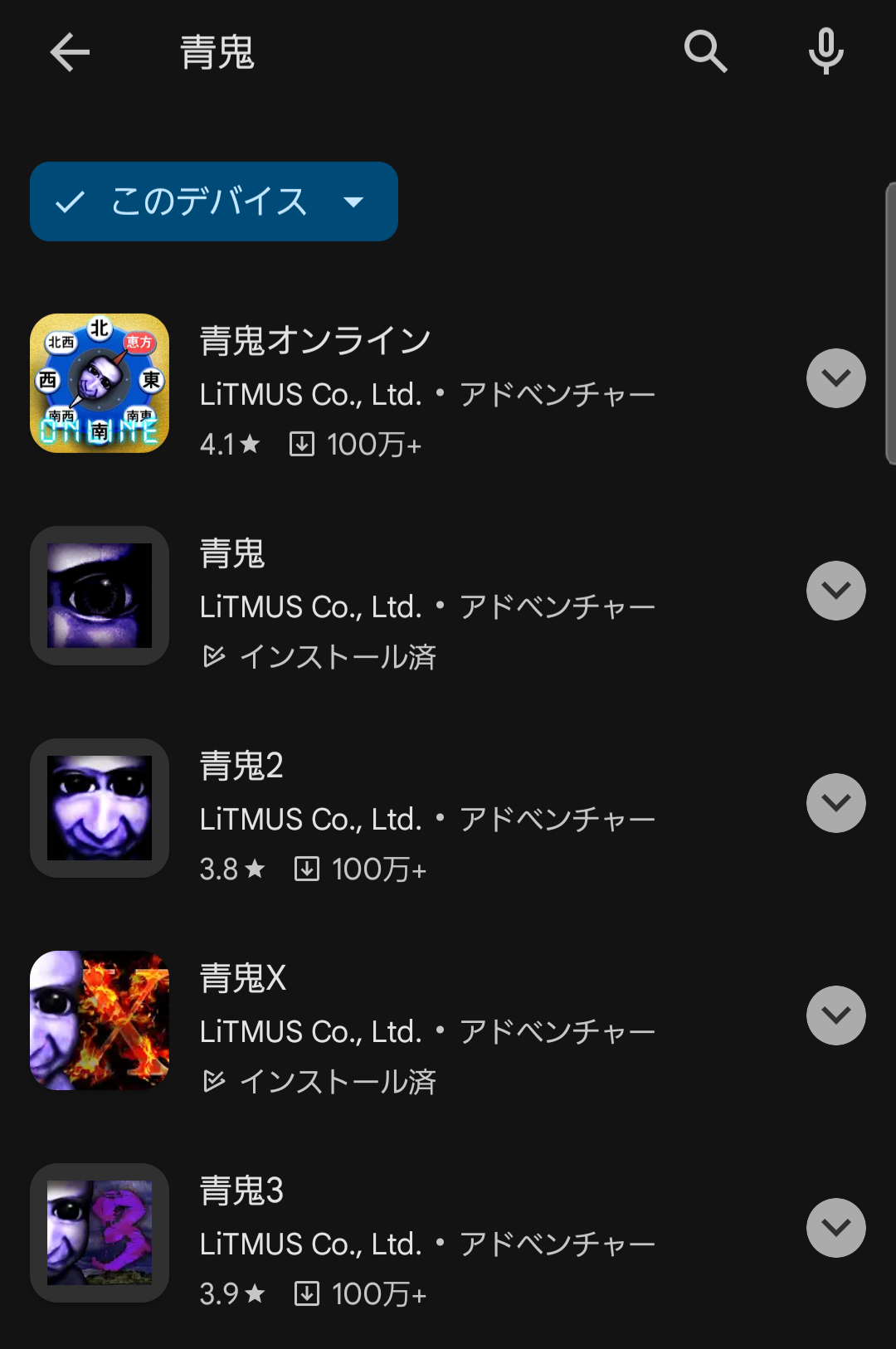Go back from the 青鬼 search results
Screen dimensions: 896x1349
tap(70, 53)
